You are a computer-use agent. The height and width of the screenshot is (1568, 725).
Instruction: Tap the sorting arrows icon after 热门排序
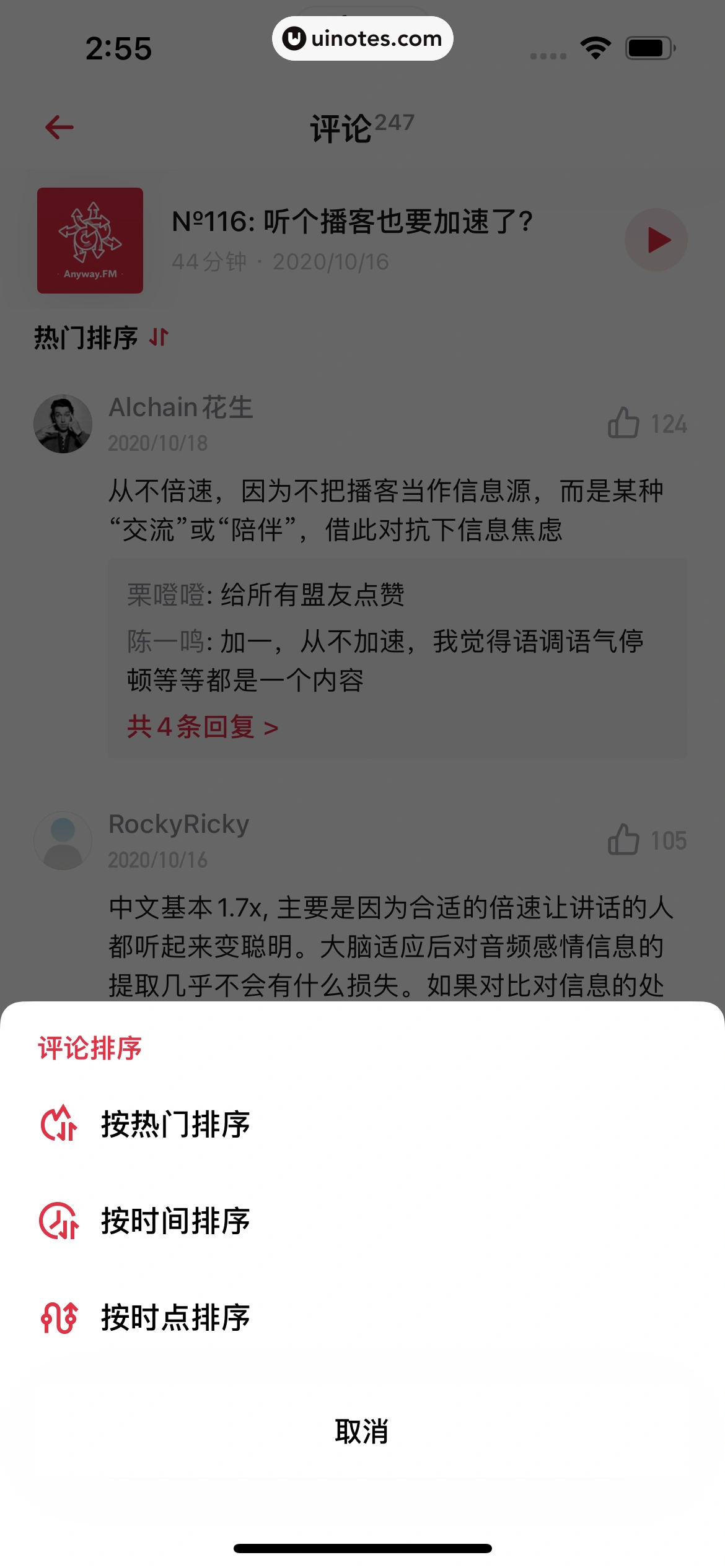click(158, 338)
